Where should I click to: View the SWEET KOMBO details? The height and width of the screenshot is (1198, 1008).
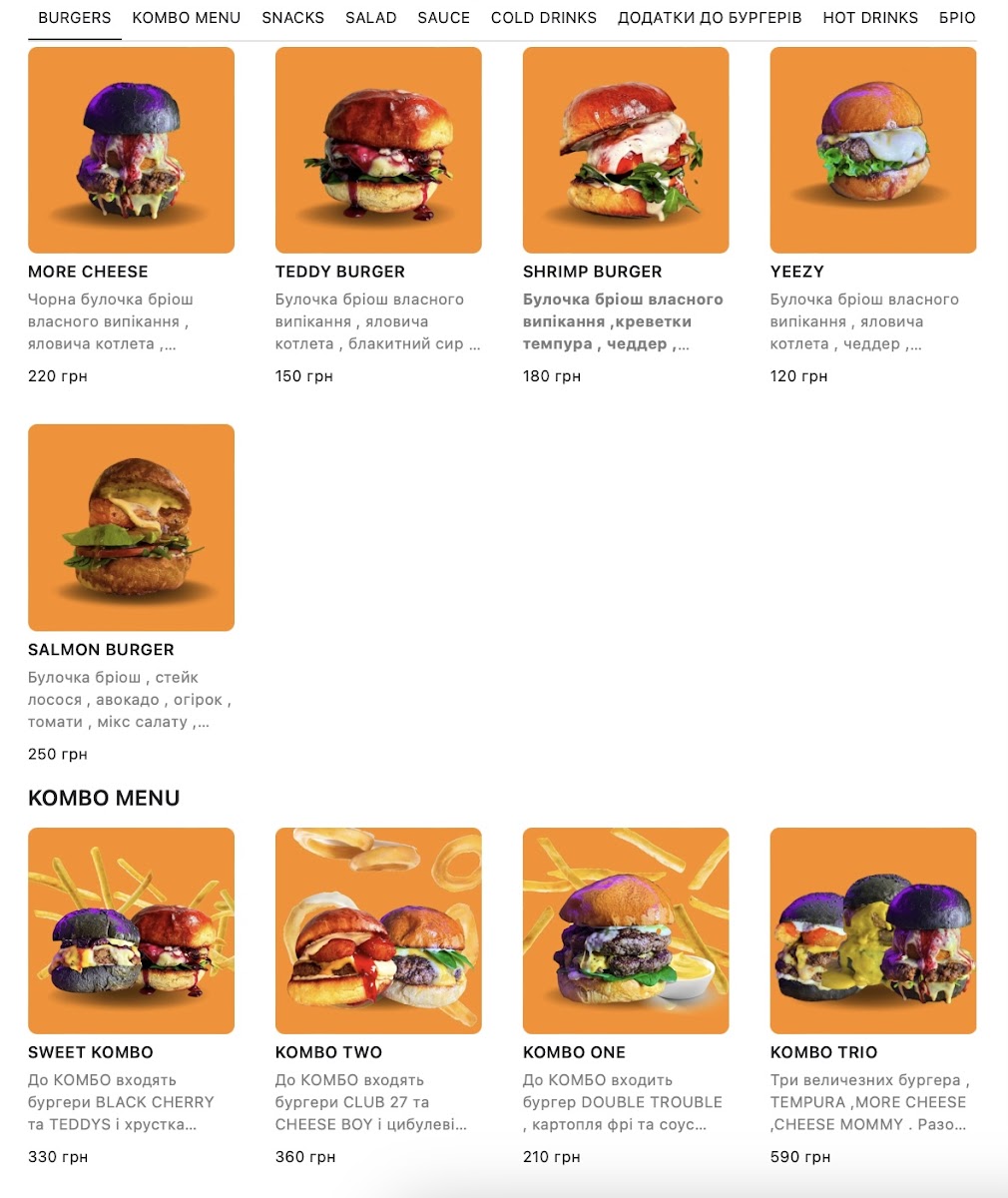(x=131, y=997)
